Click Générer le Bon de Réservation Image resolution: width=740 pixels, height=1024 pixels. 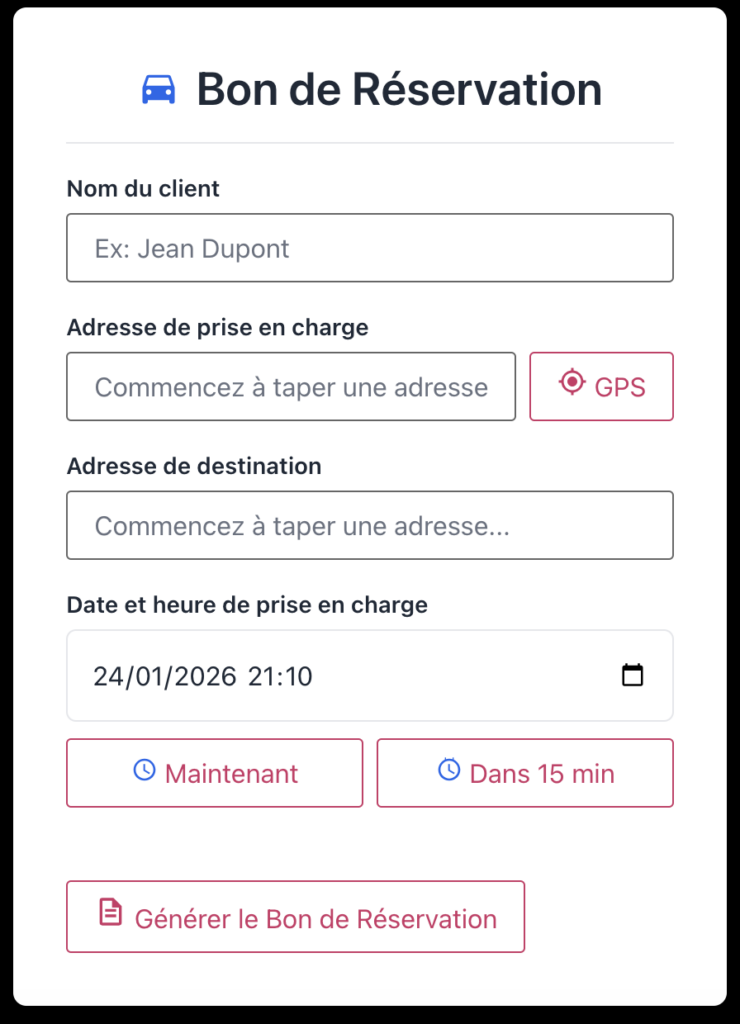[x=296, y=916]
